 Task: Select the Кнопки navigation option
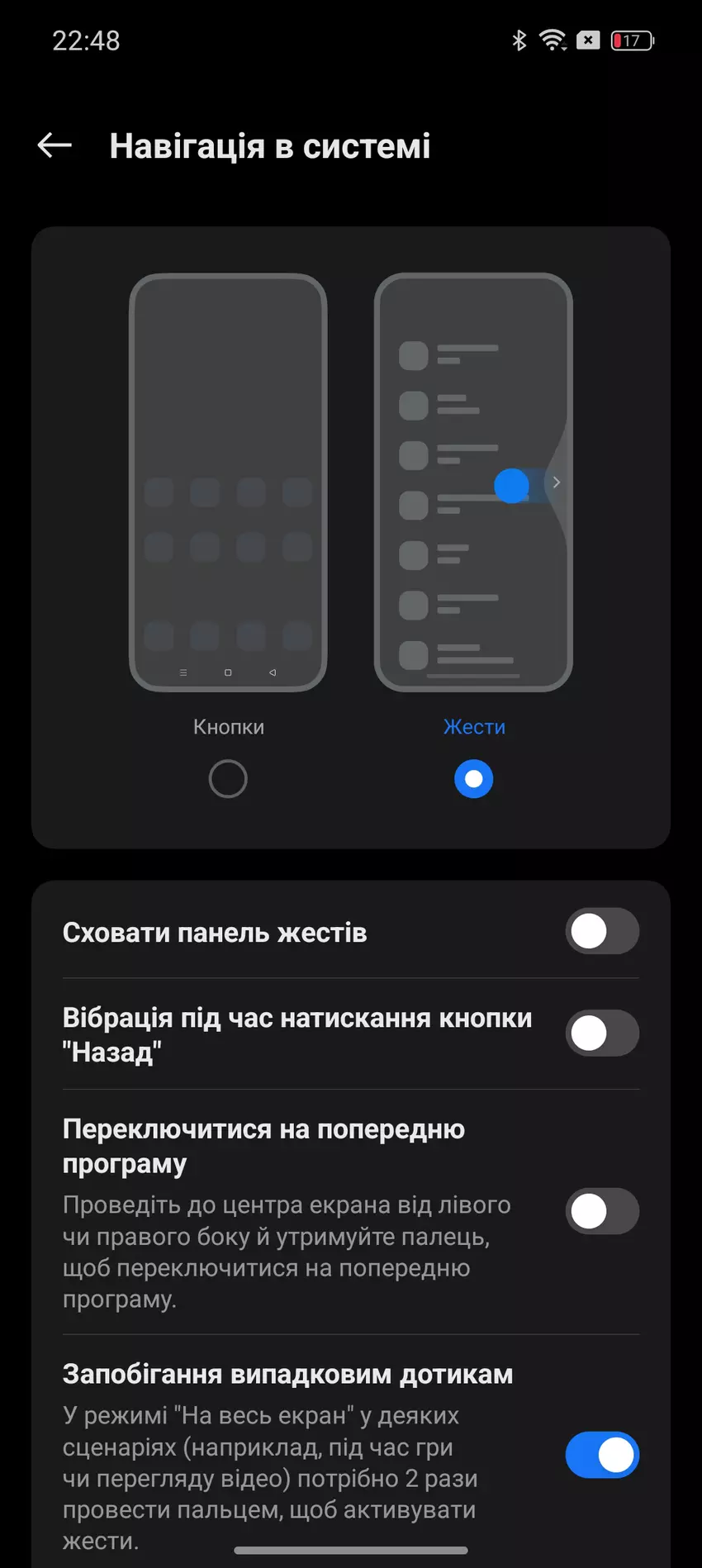coord(228,778)
